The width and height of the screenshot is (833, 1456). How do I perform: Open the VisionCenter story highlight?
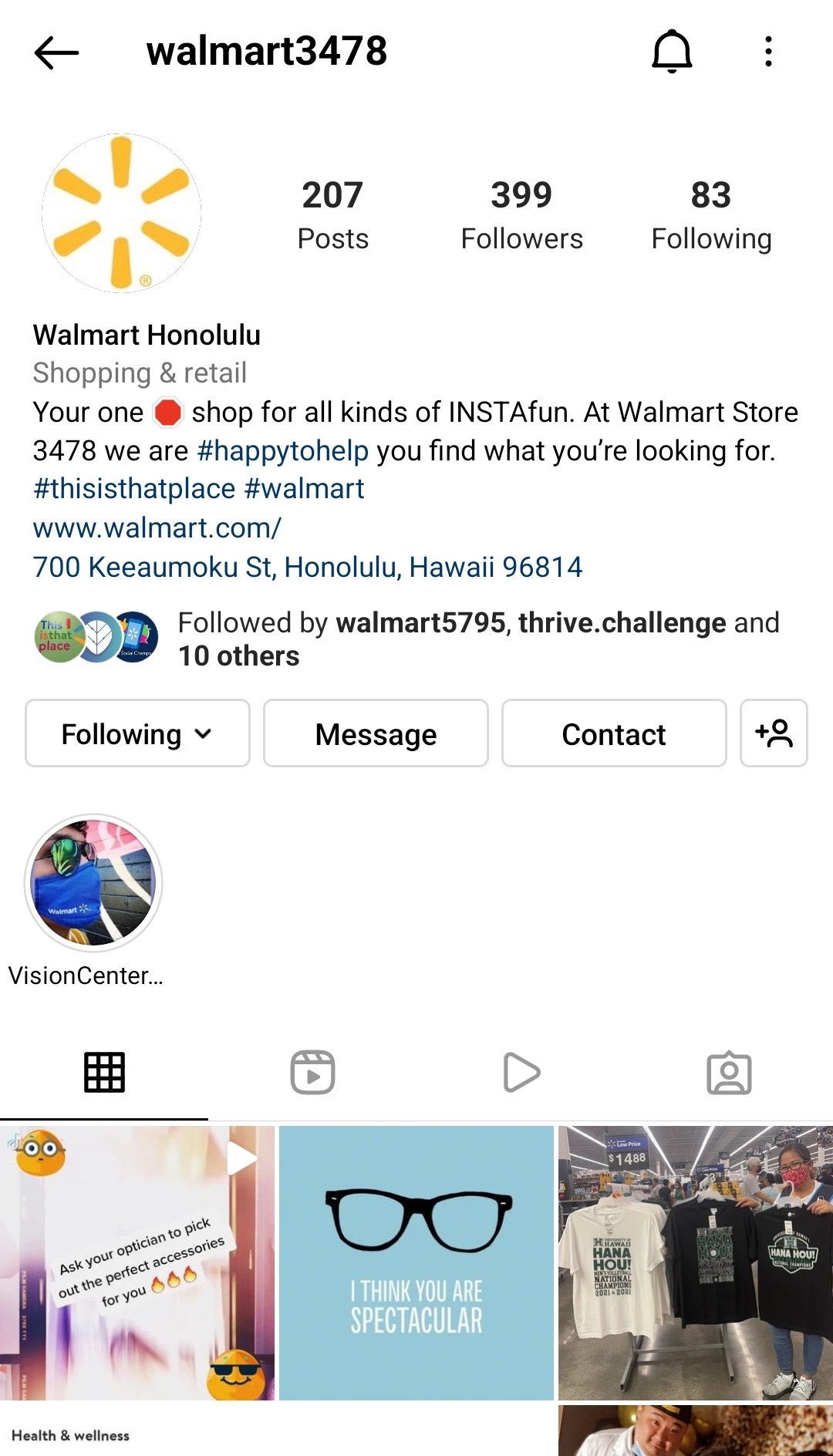93,883
